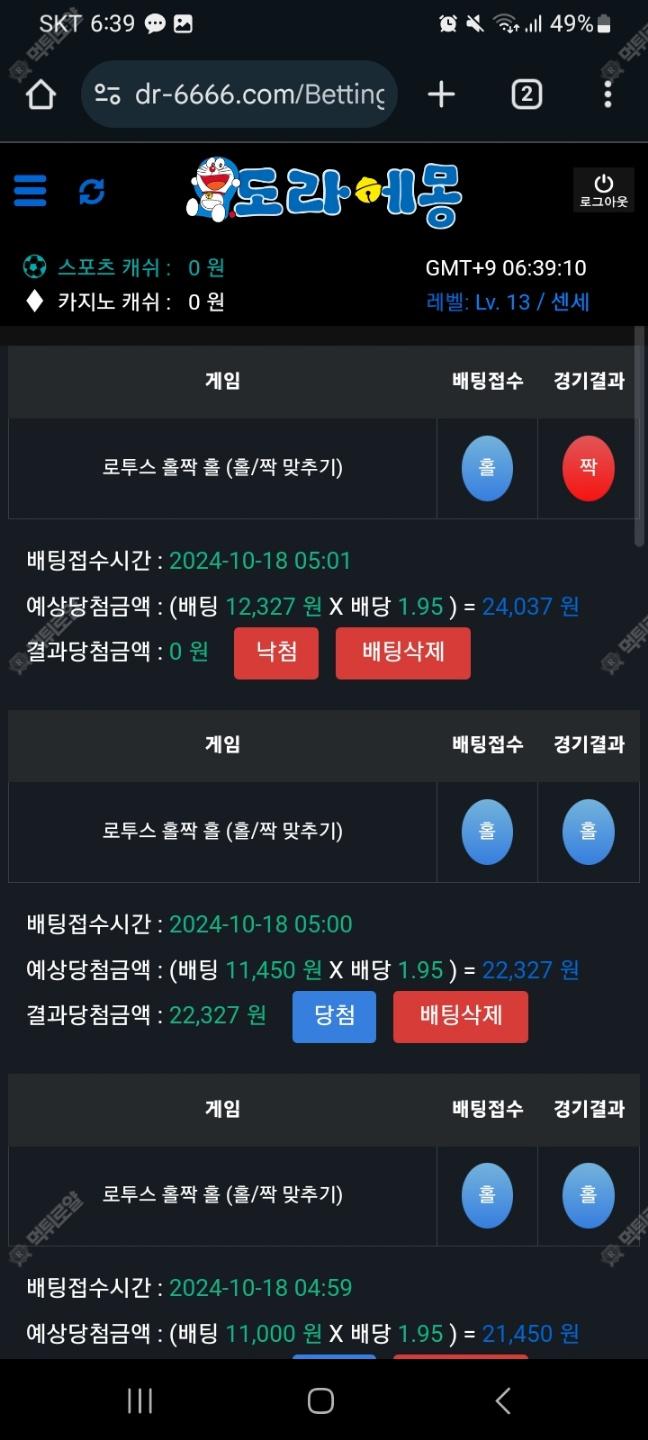This screenshot has height=1440, width=648.
Task: Open the 도라에몽 logo home link
Action: (324, 192)
